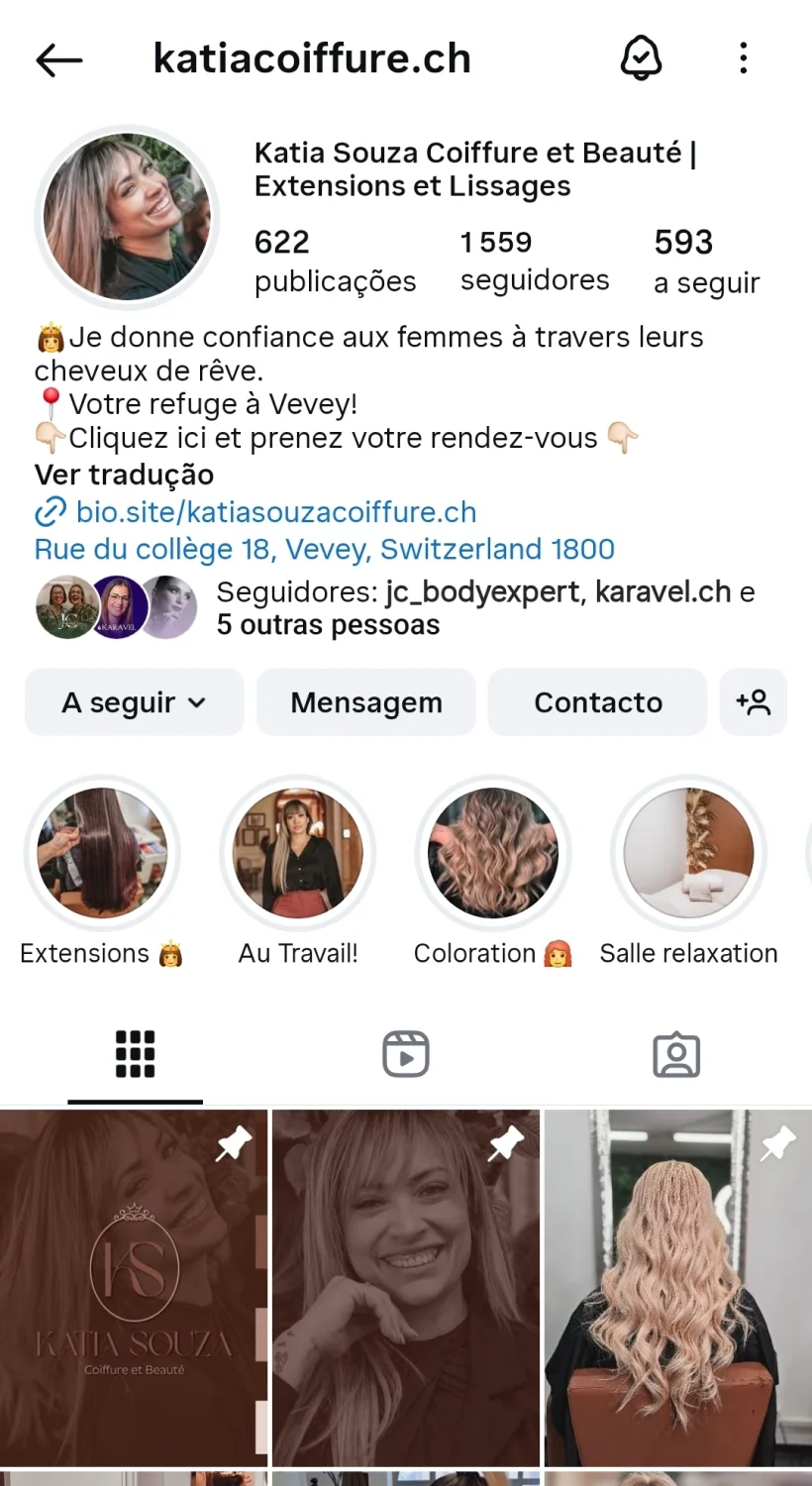This screenshot has width=812, height=1486.
Task: Open the Salle relaxation highlight
Action: coord(688,853)
